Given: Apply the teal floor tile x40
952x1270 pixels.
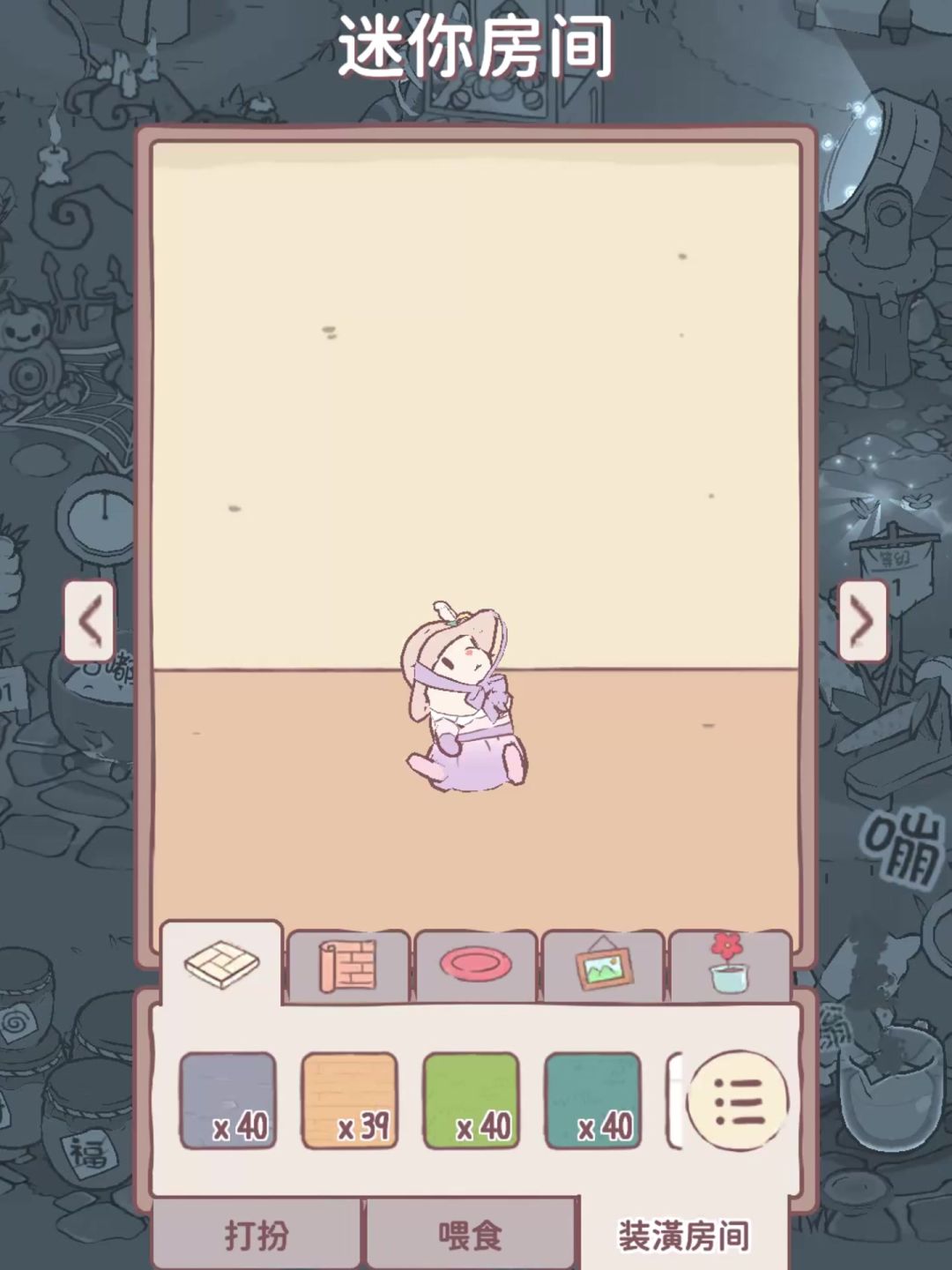Looking at the screenshot, I should (x=593, y=1101).
